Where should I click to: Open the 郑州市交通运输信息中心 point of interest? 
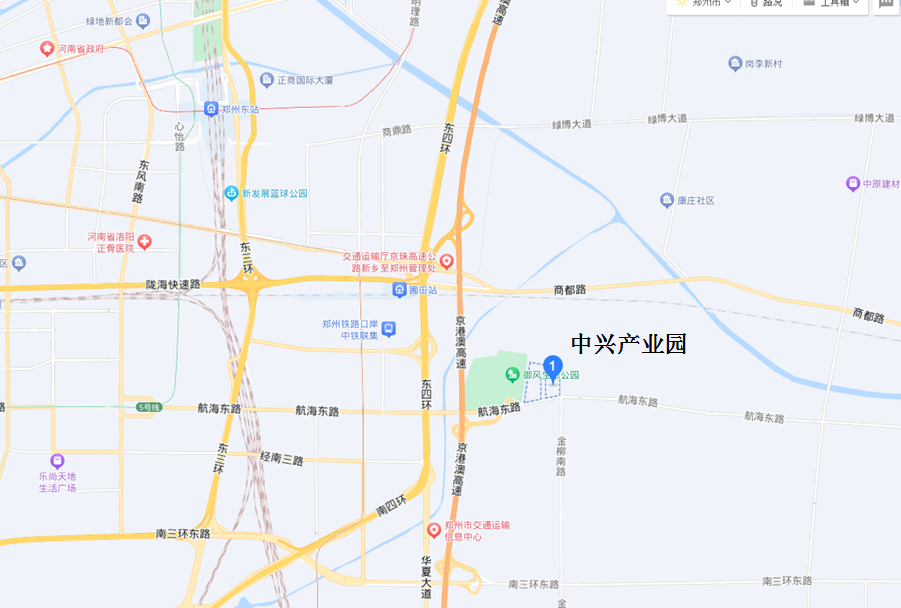[x=433, y=529]
